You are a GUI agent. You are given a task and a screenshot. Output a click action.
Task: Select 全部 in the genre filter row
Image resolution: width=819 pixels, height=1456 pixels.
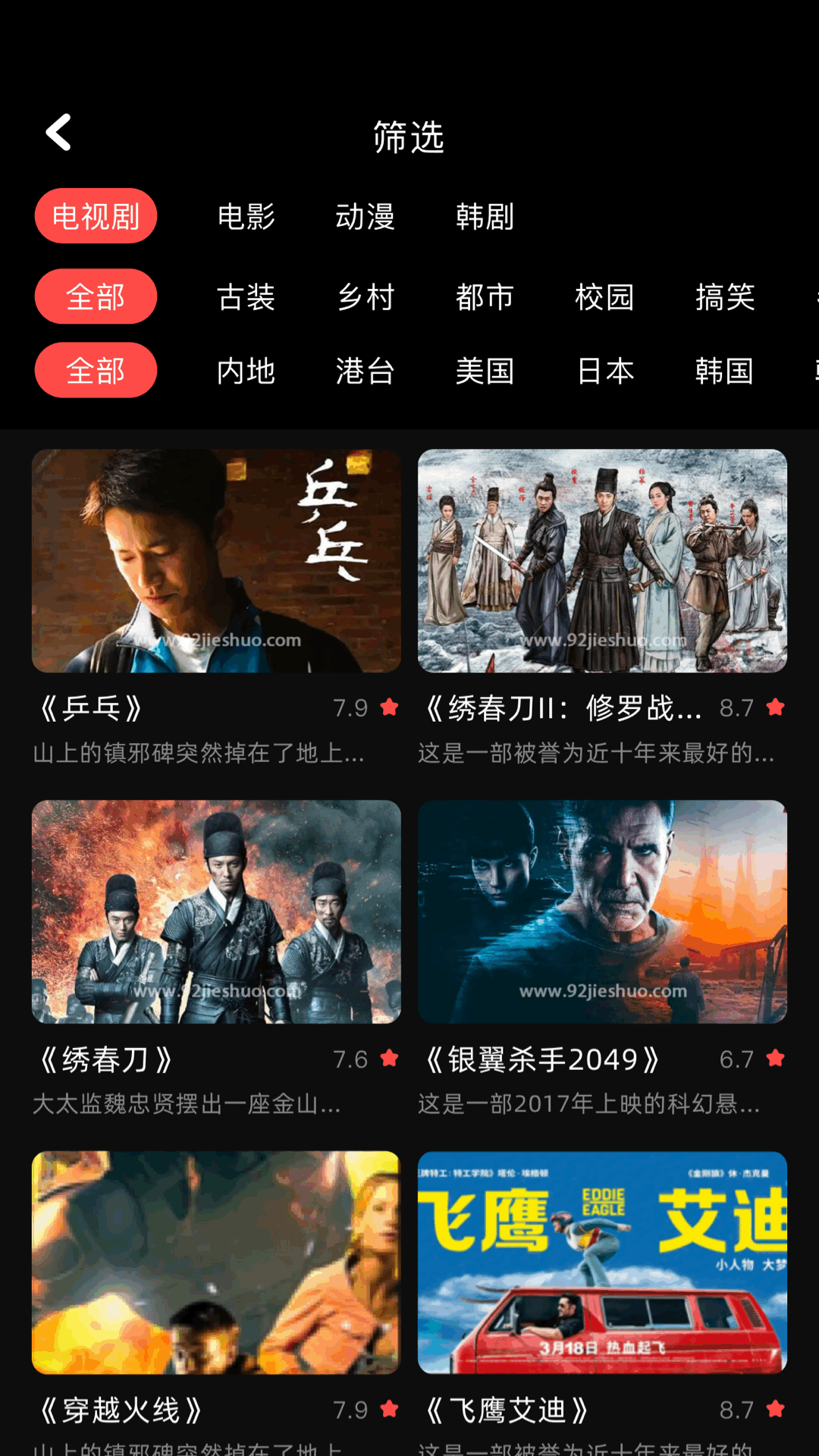pyautogui.click(x=96, y=297)
